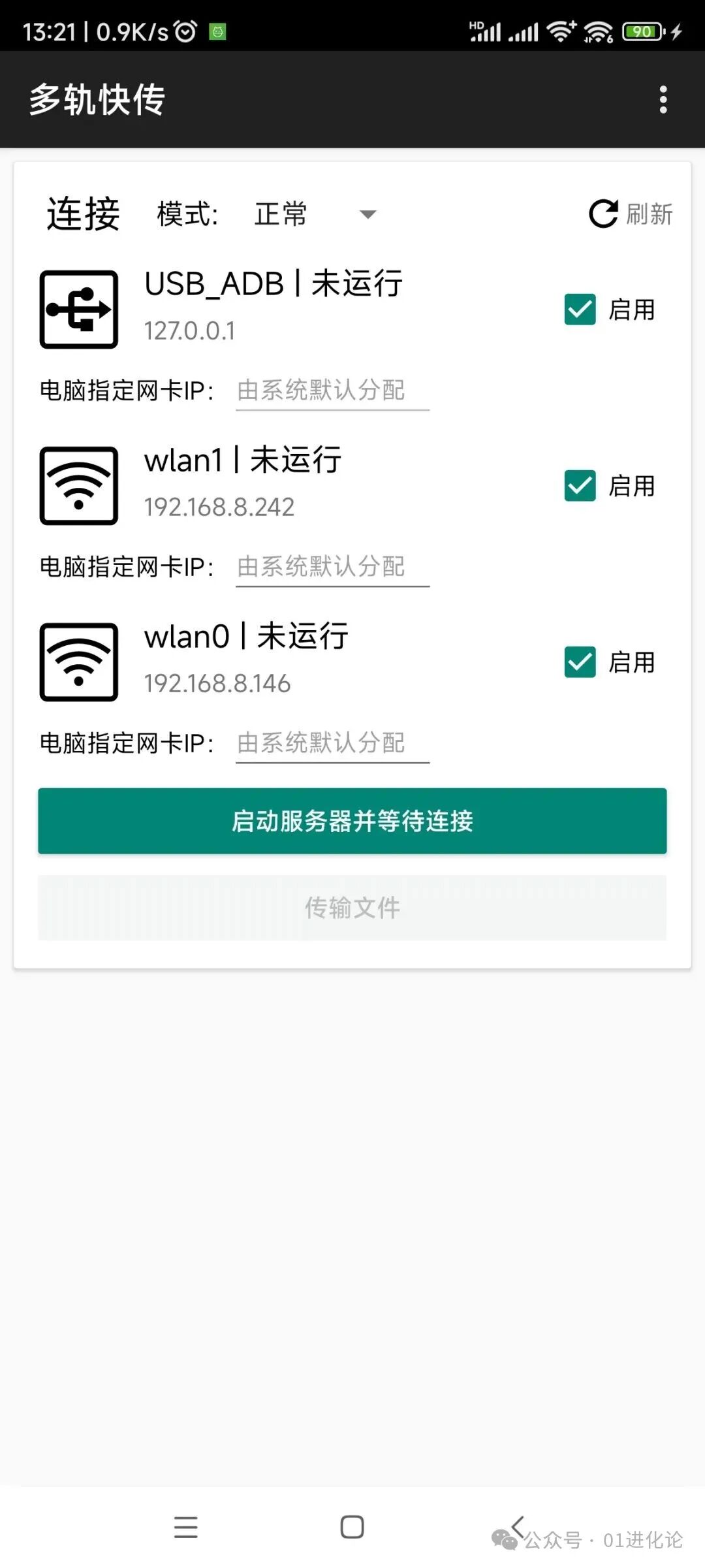The height and width of the screenshot is (1568, 705).
Task: Click the USB_ADB connection icon
Action: coord(78,308)
